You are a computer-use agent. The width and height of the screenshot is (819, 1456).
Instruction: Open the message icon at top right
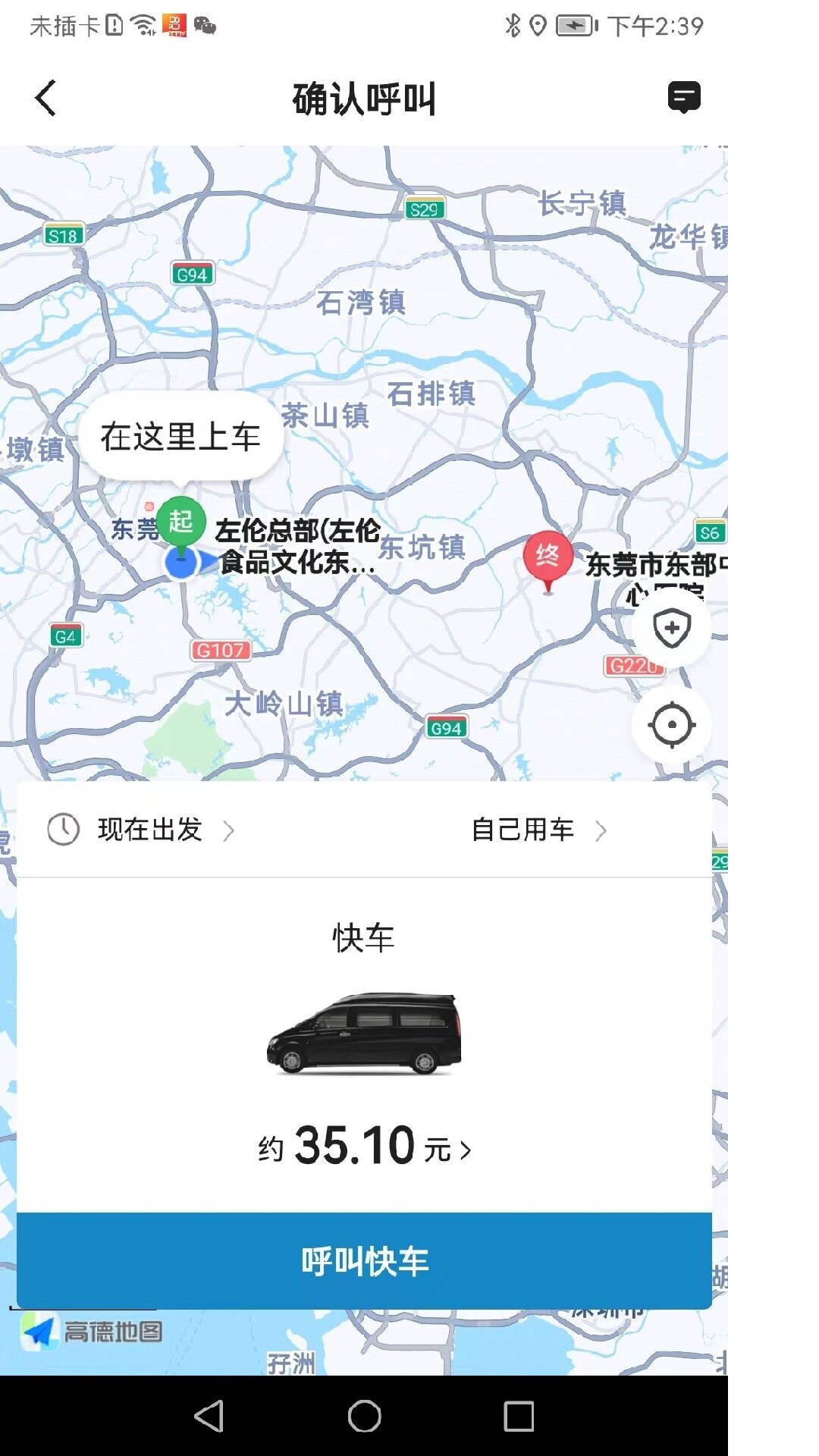click(683, 98)
